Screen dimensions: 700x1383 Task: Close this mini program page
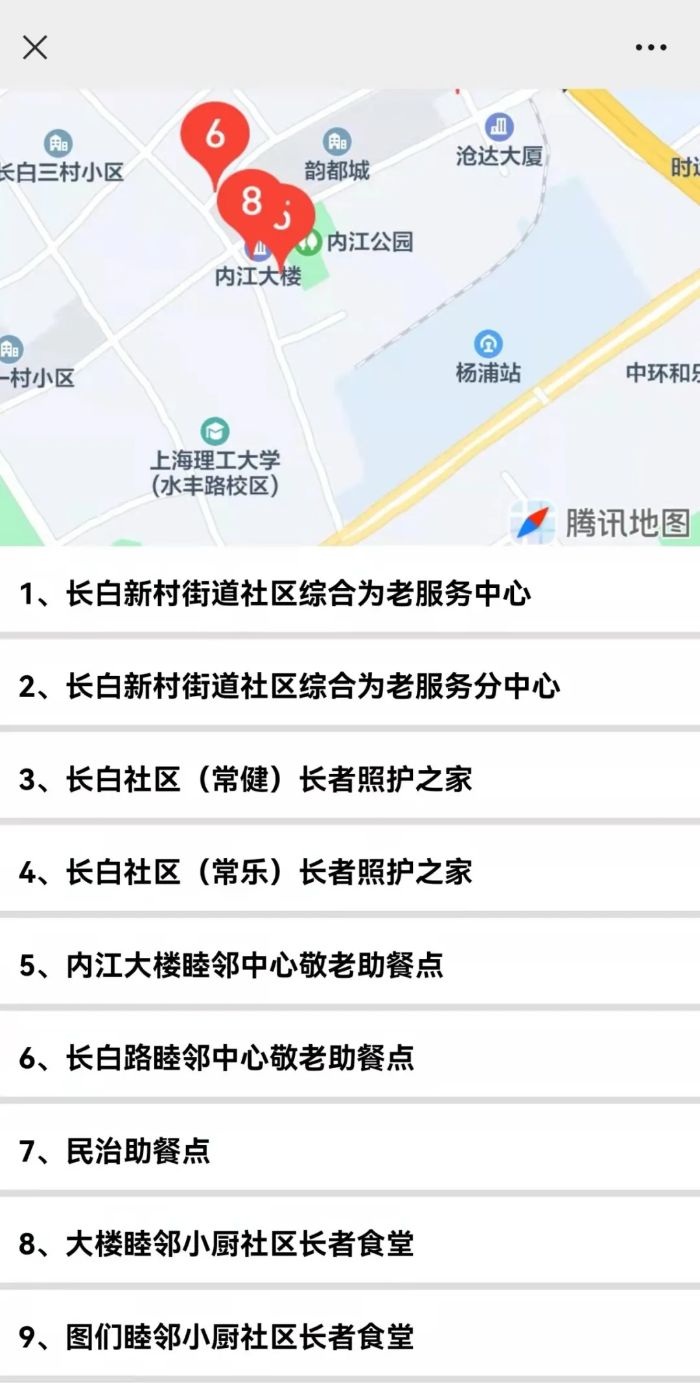point(35,47)
